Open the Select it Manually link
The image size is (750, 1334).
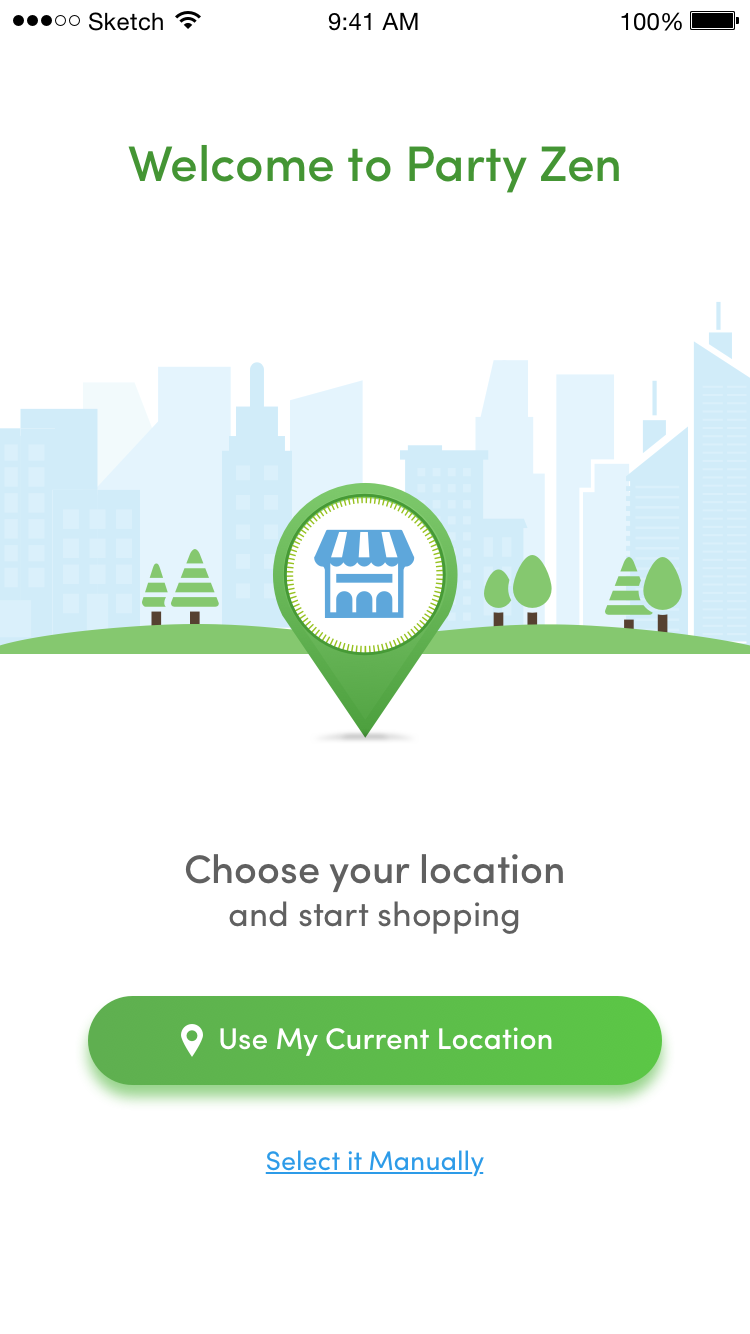[375, 1161]
